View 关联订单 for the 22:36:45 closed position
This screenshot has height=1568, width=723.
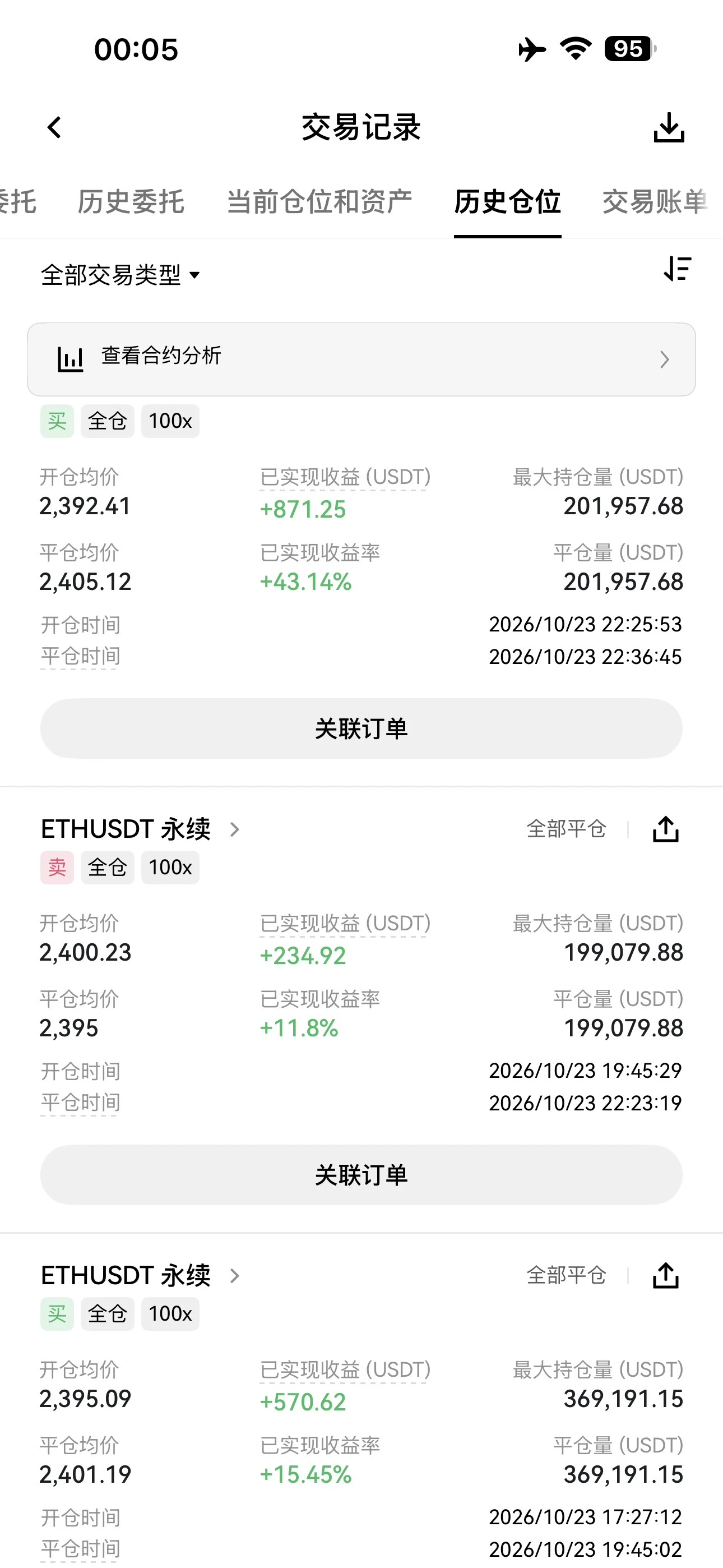[361, 728]
